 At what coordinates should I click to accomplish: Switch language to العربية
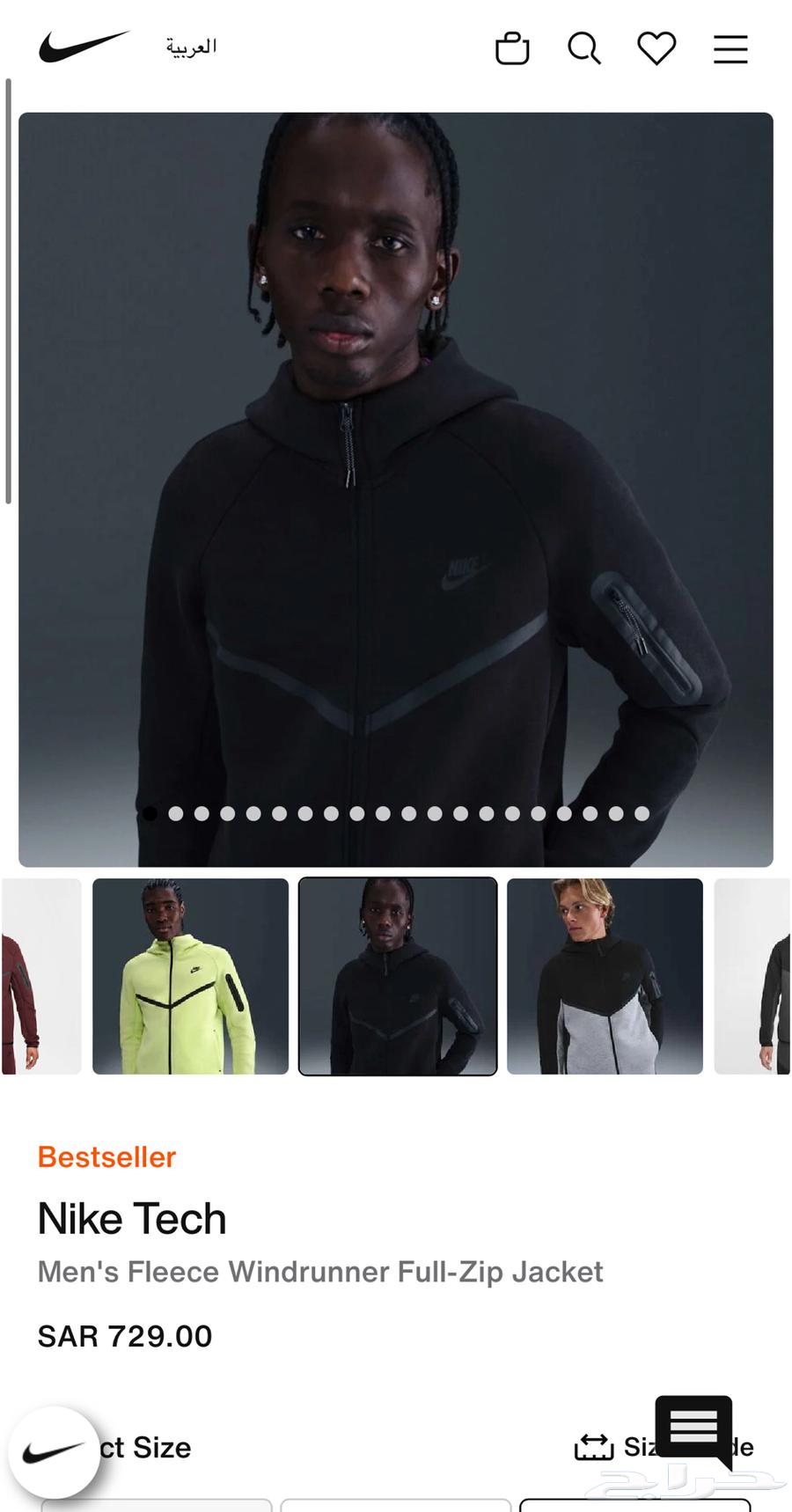pos(191,47)
